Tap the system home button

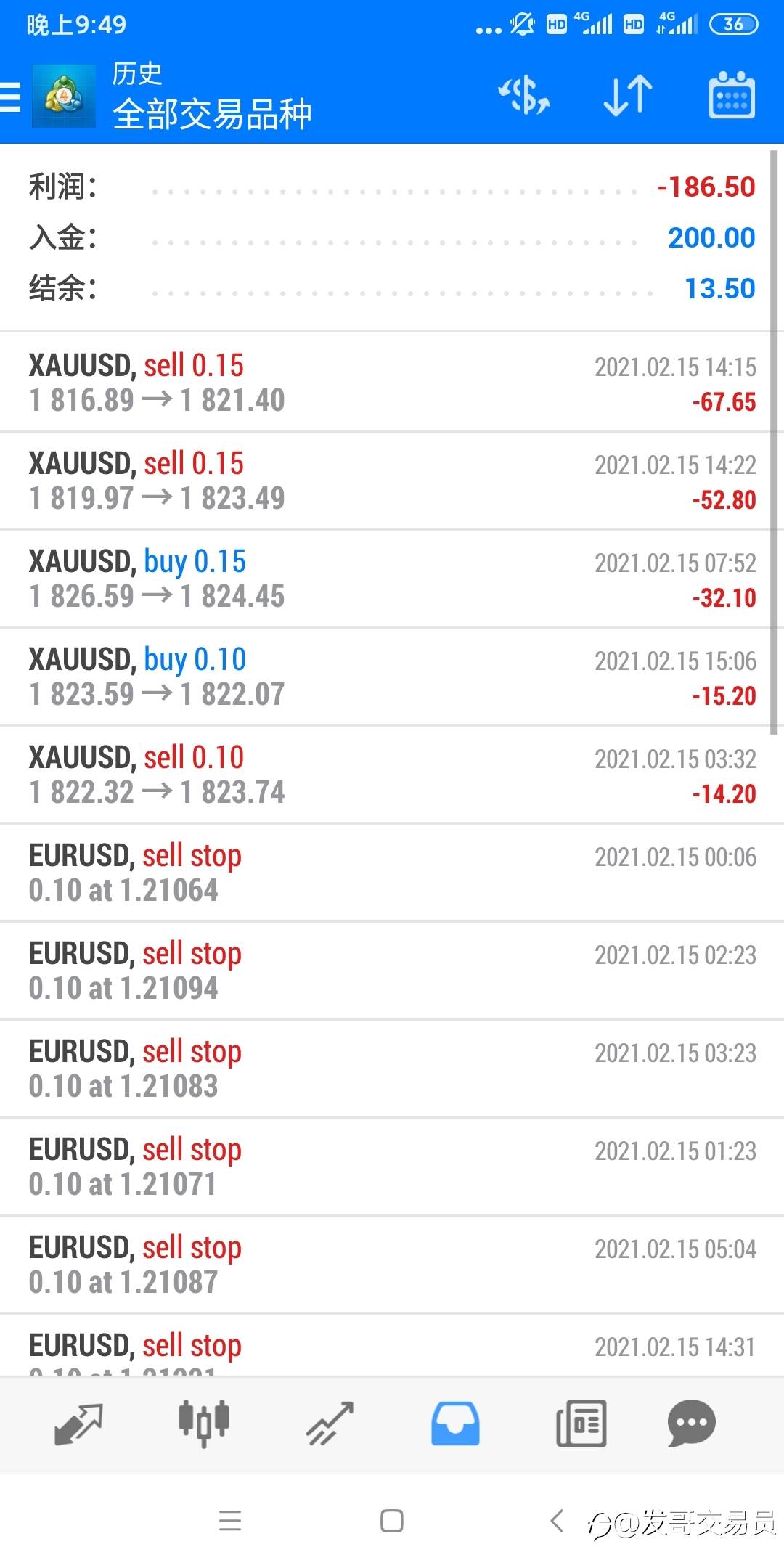click(x=392, y=1521)
